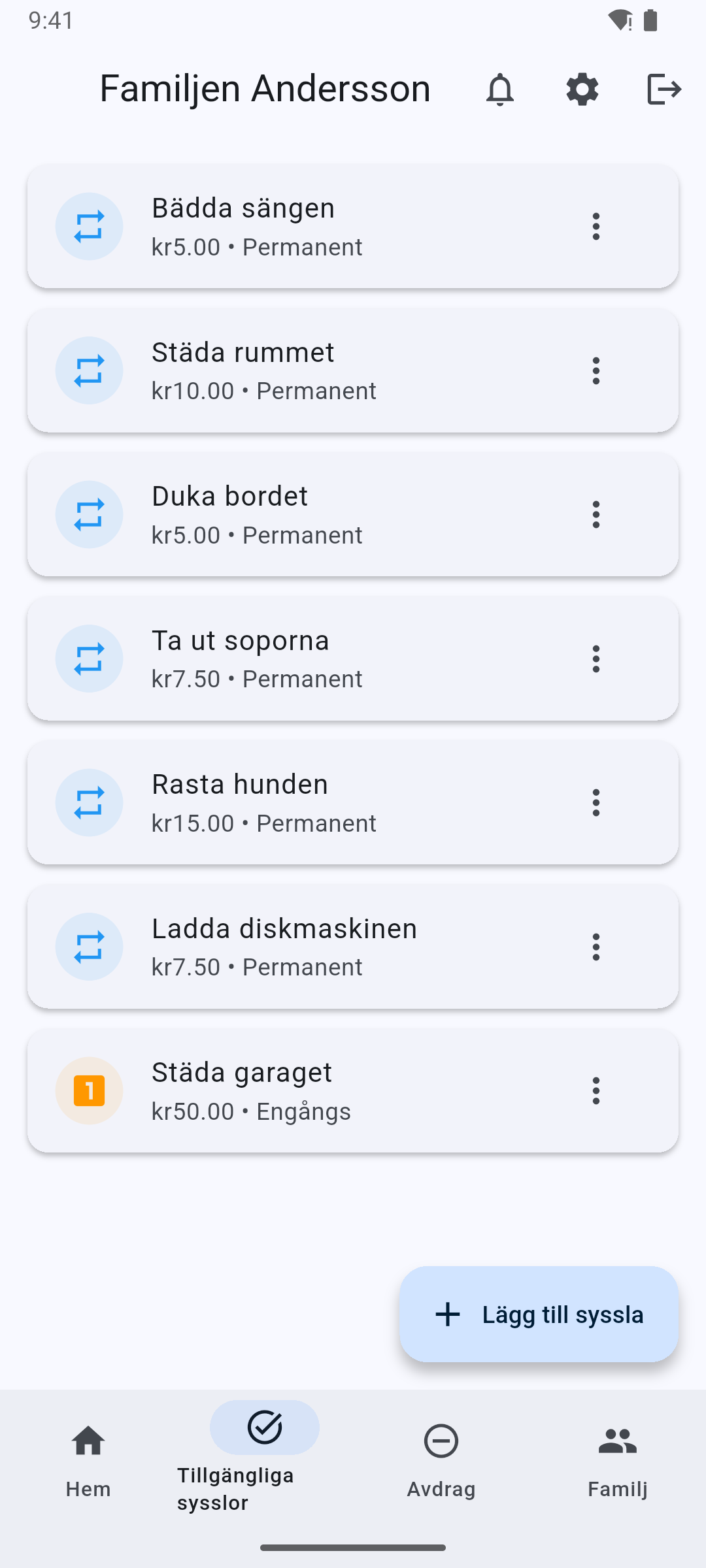Click the Familjen Andersson title
The image size is (706, 1568).
coord(264,89)
